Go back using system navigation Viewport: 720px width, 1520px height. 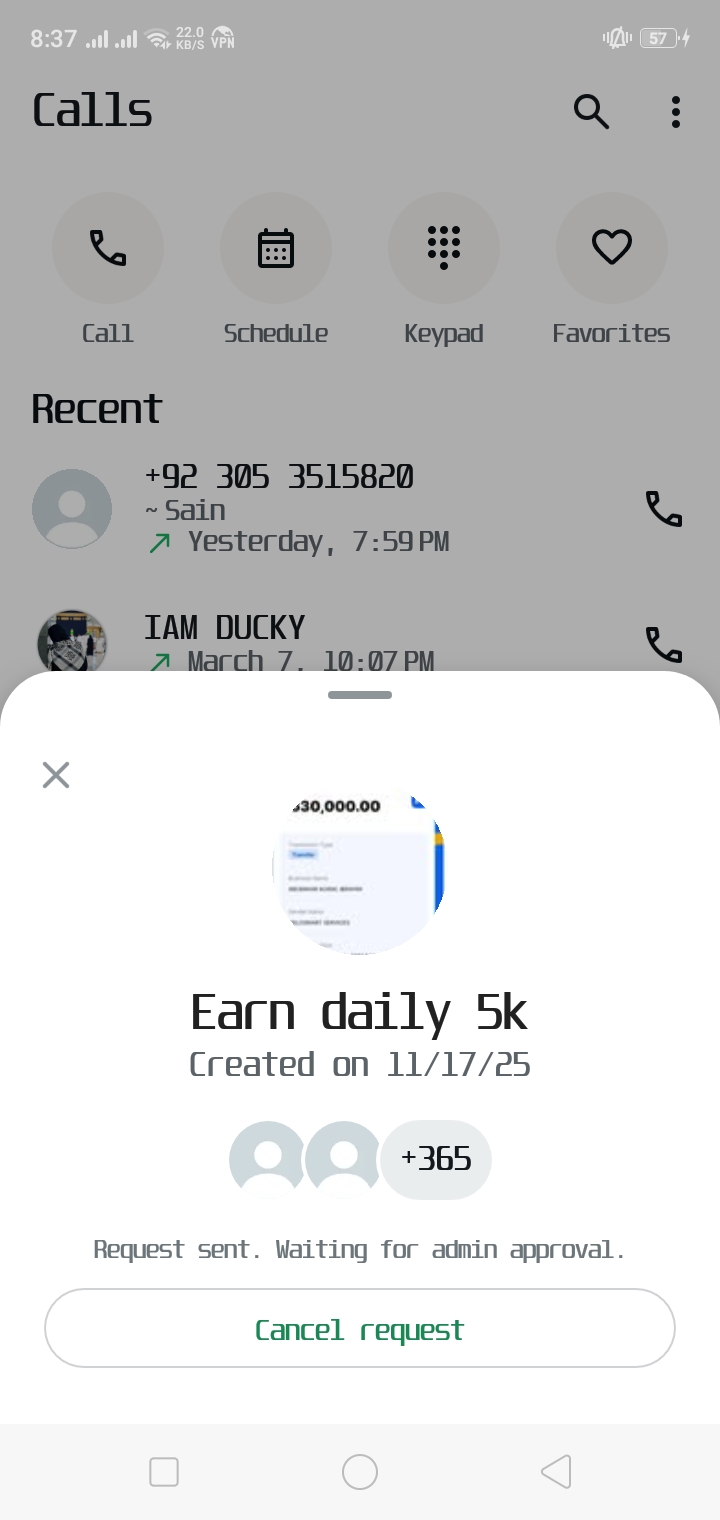(x=556, y=1472)
